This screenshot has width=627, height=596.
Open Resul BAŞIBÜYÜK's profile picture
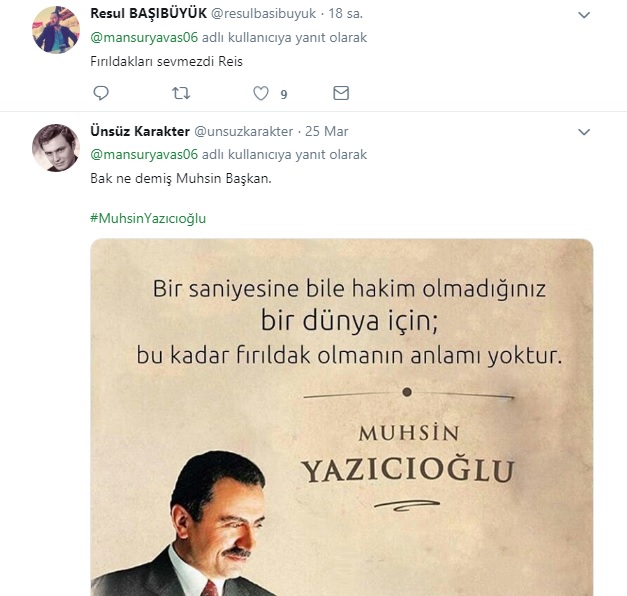click(56, 30)
